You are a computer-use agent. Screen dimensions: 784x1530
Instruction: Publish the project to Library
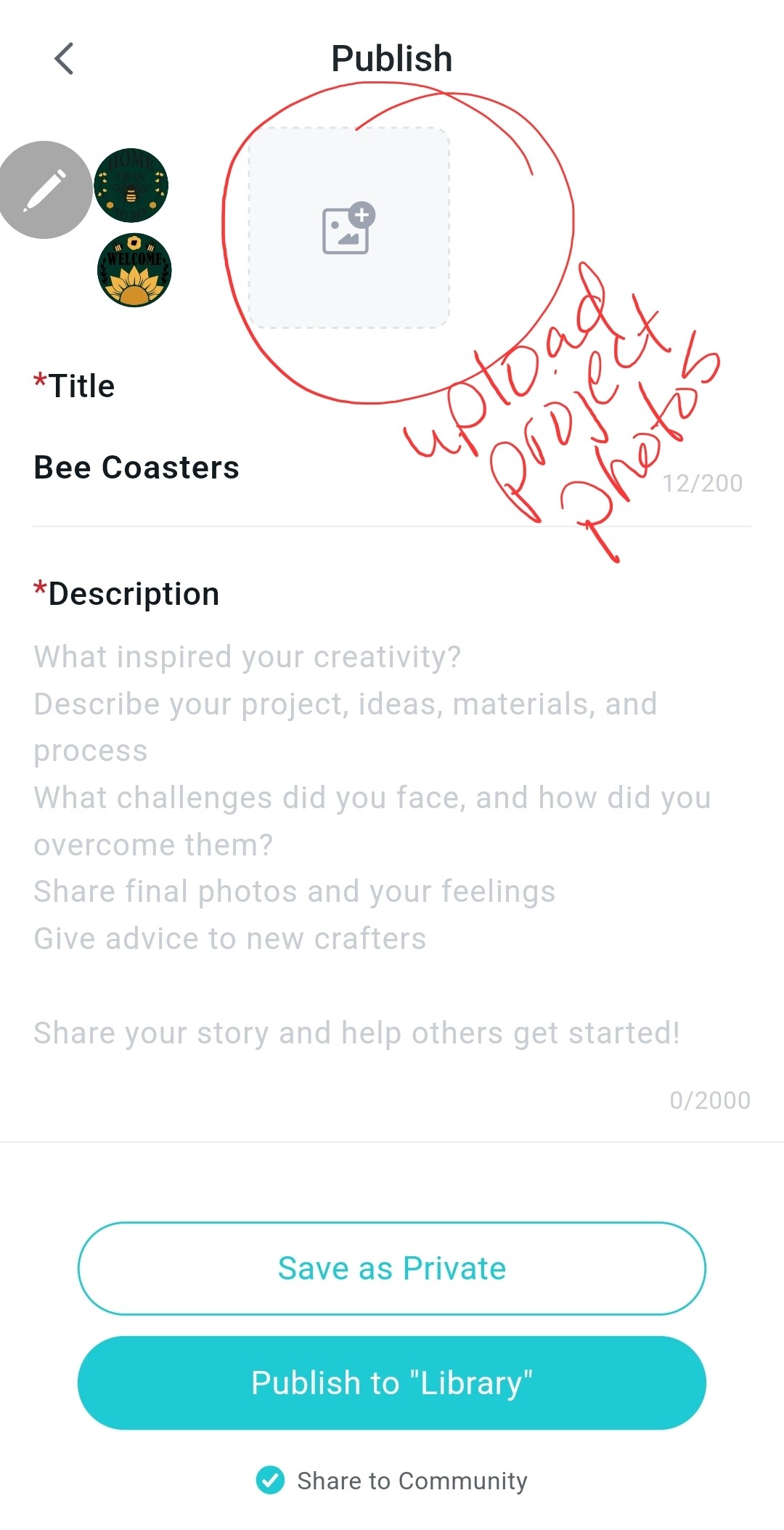[x=392, y=1383]
